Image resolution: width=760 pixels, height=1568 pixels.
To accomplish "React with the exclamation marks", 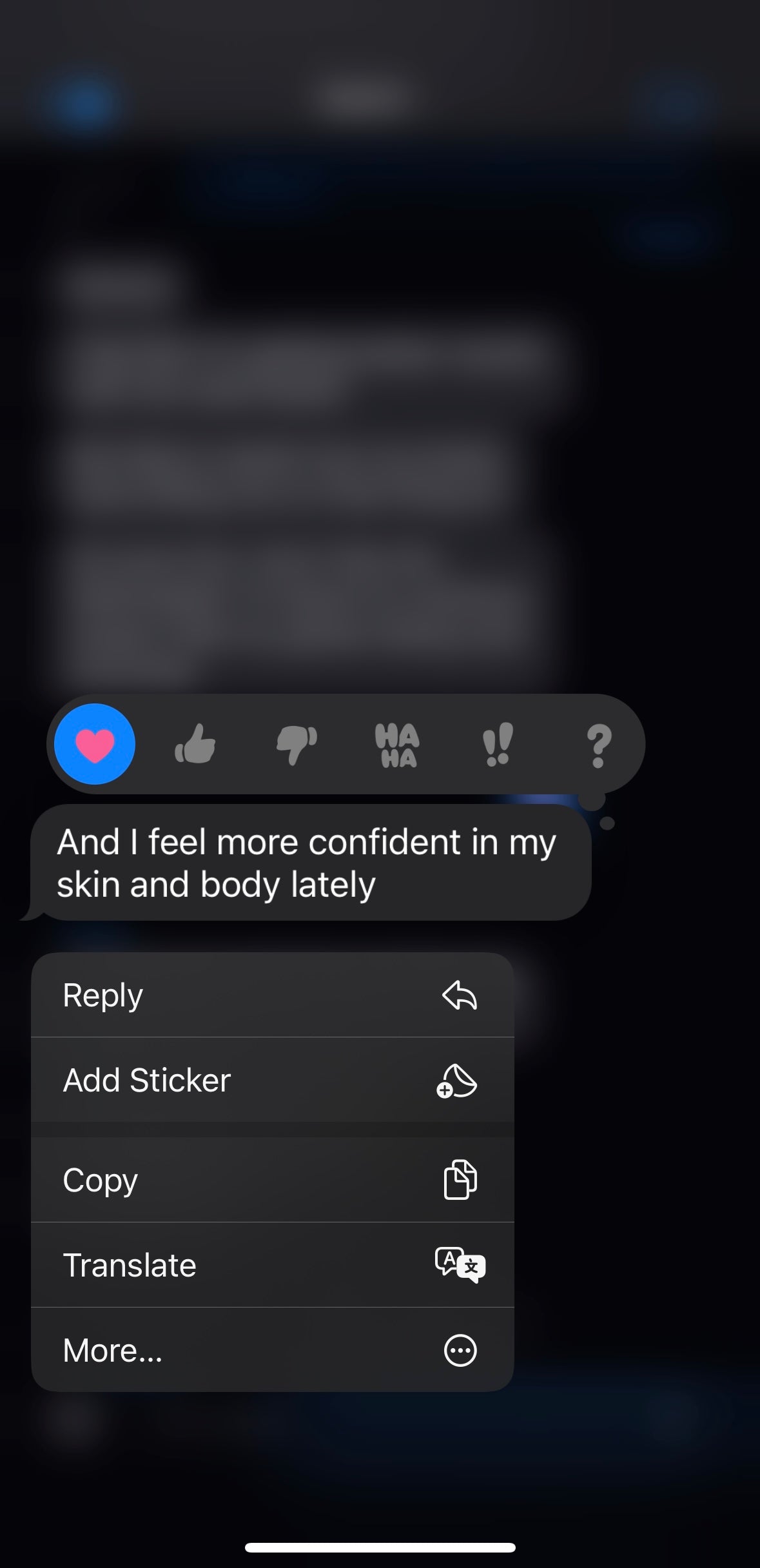I will [498, 744].
